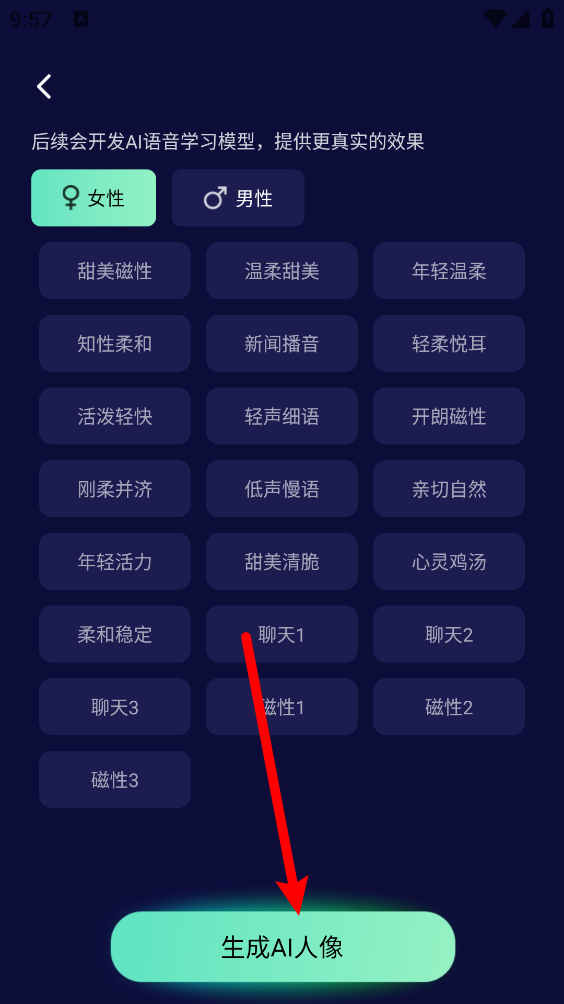Viewport: 564px width, 1004px height.
Task: Switch to the 男性 voice gender tab
Action: point(238,198)
